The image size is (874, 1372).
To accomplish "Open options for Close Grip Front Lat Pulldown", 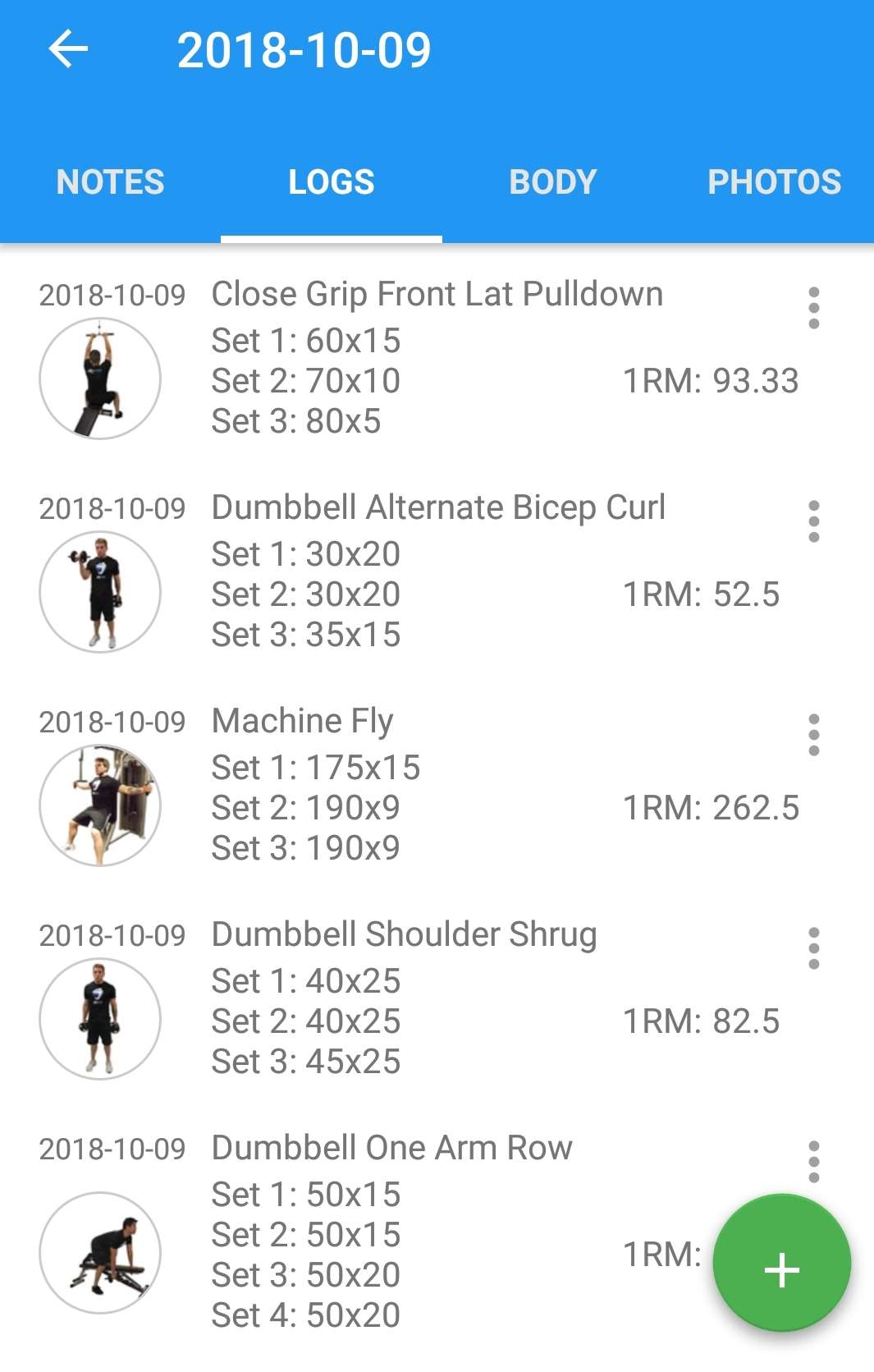I will pos(813,308).
